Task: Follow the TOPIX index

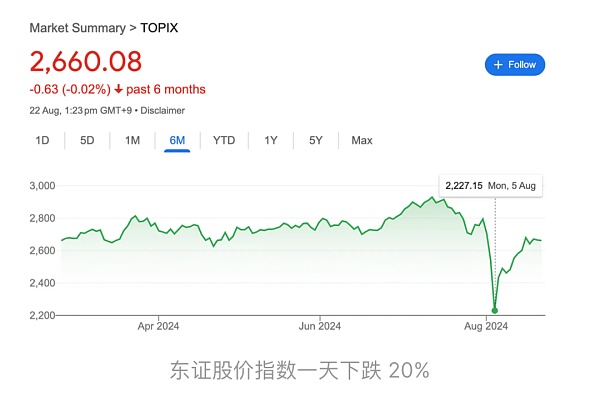Action: point(515,64)
